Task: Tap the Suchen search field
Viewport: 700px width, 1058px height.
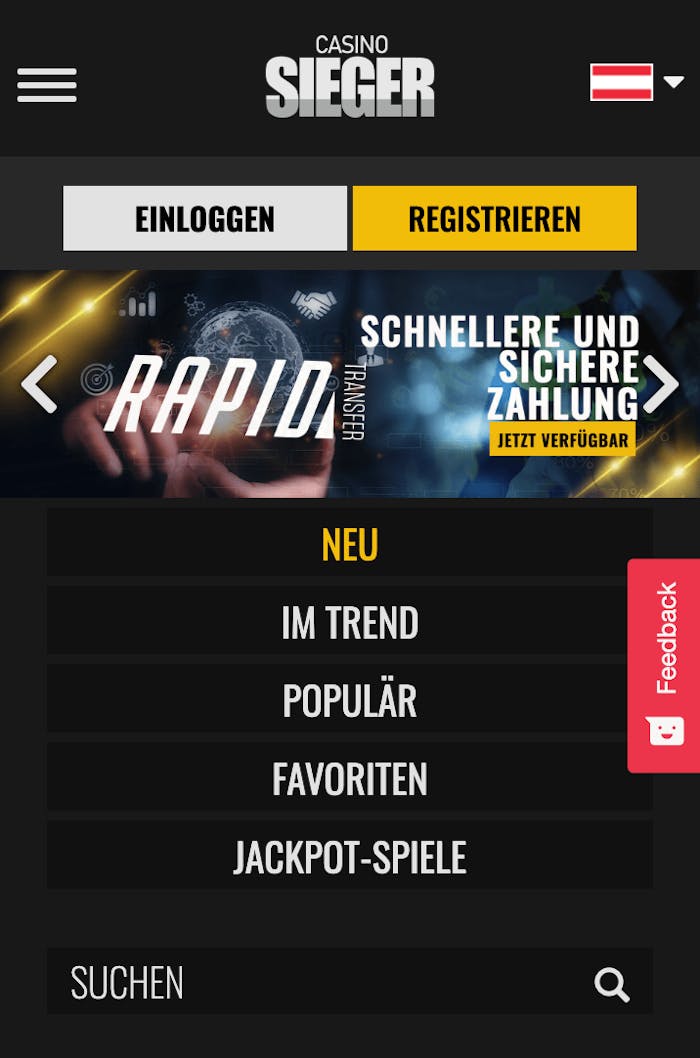Action: coord(300,983)
